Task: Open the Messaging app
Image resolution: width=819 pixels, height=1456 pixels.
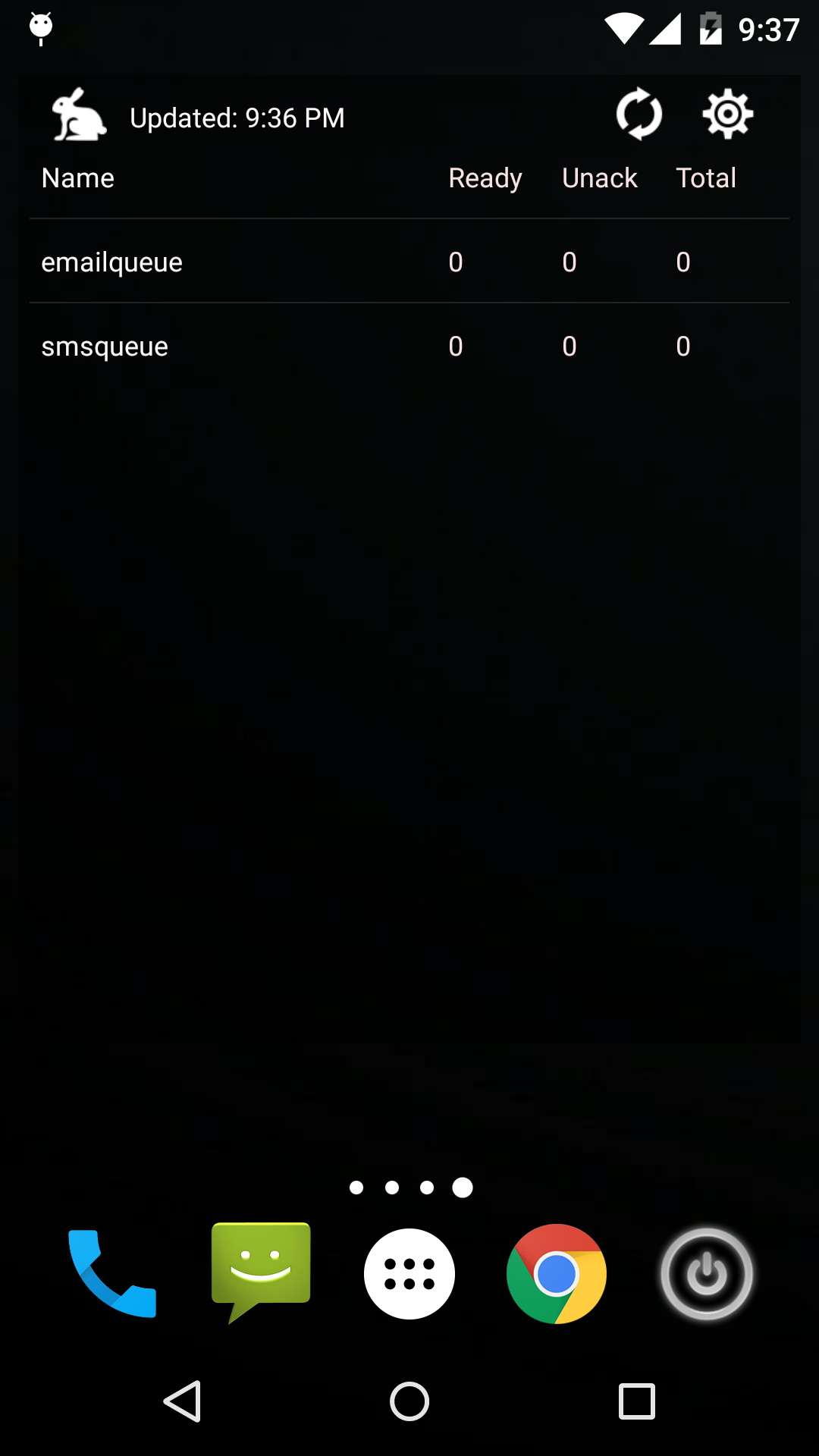Action: point(261,1272)
